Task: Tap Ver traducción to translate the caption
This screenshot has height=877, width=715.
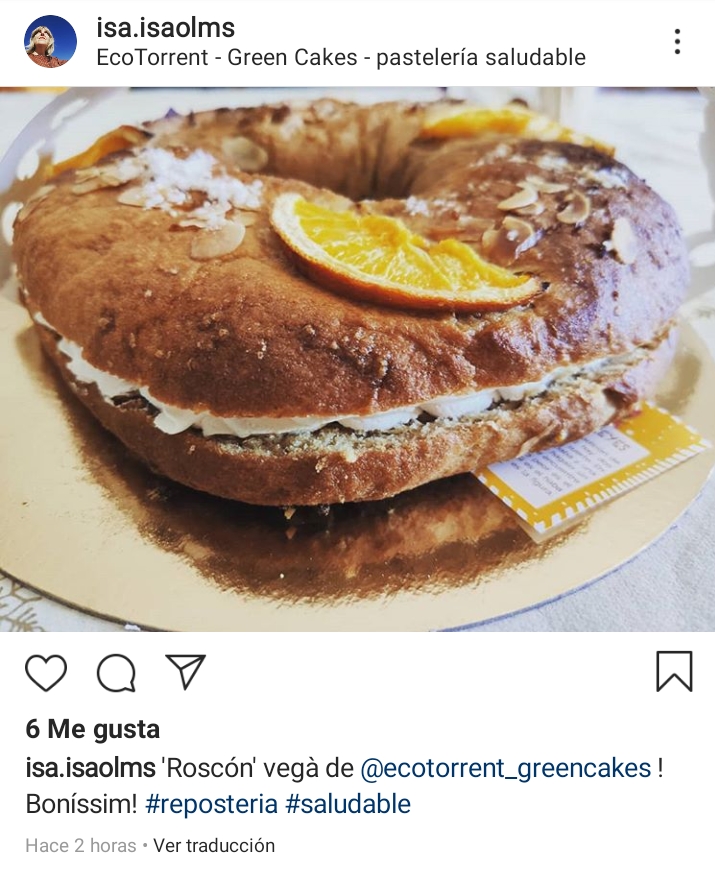Action: tap(215, 846)
